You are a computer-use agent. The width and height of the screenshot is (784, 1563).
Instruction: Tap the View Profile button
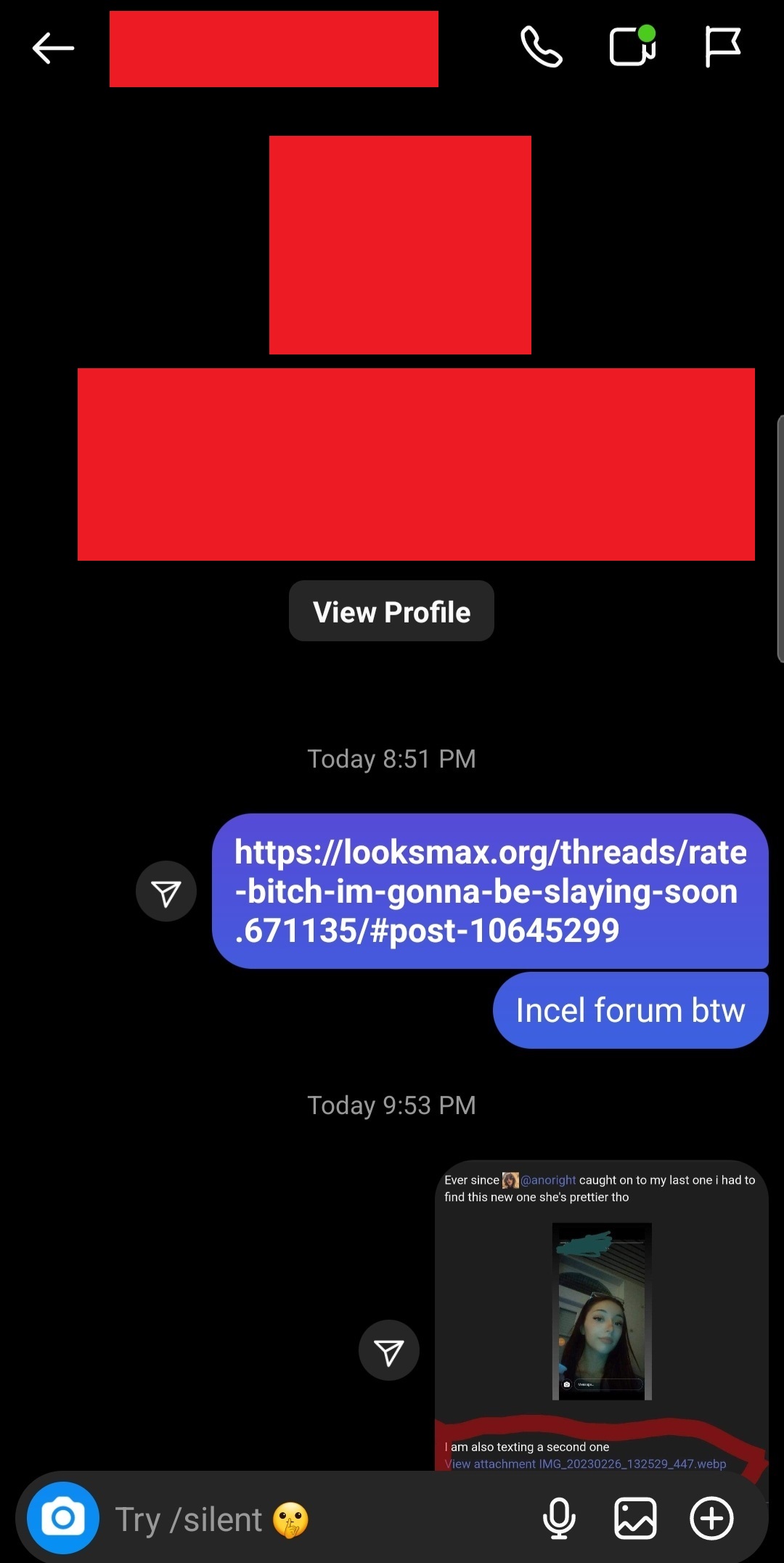tap(391, 611)
